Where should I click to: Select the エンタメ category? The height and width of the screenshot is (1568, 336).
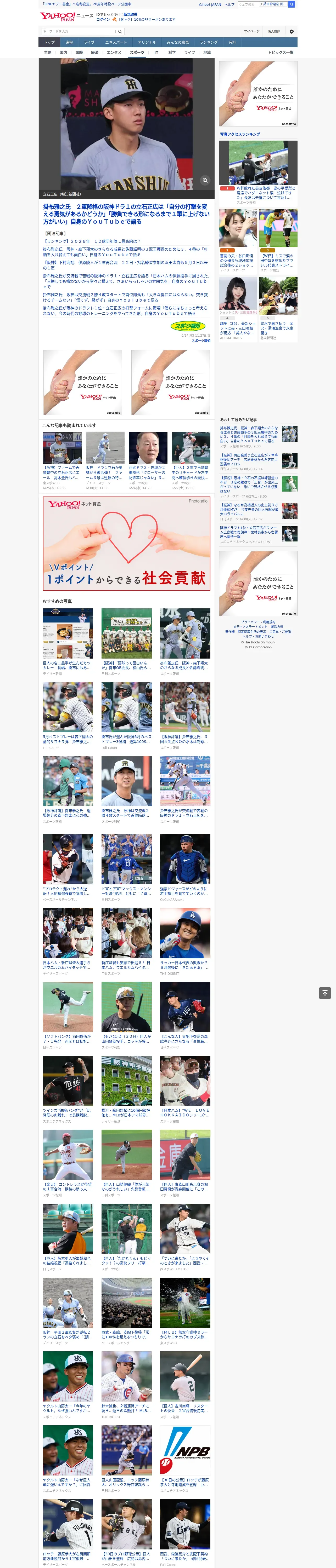click(114, 52)
